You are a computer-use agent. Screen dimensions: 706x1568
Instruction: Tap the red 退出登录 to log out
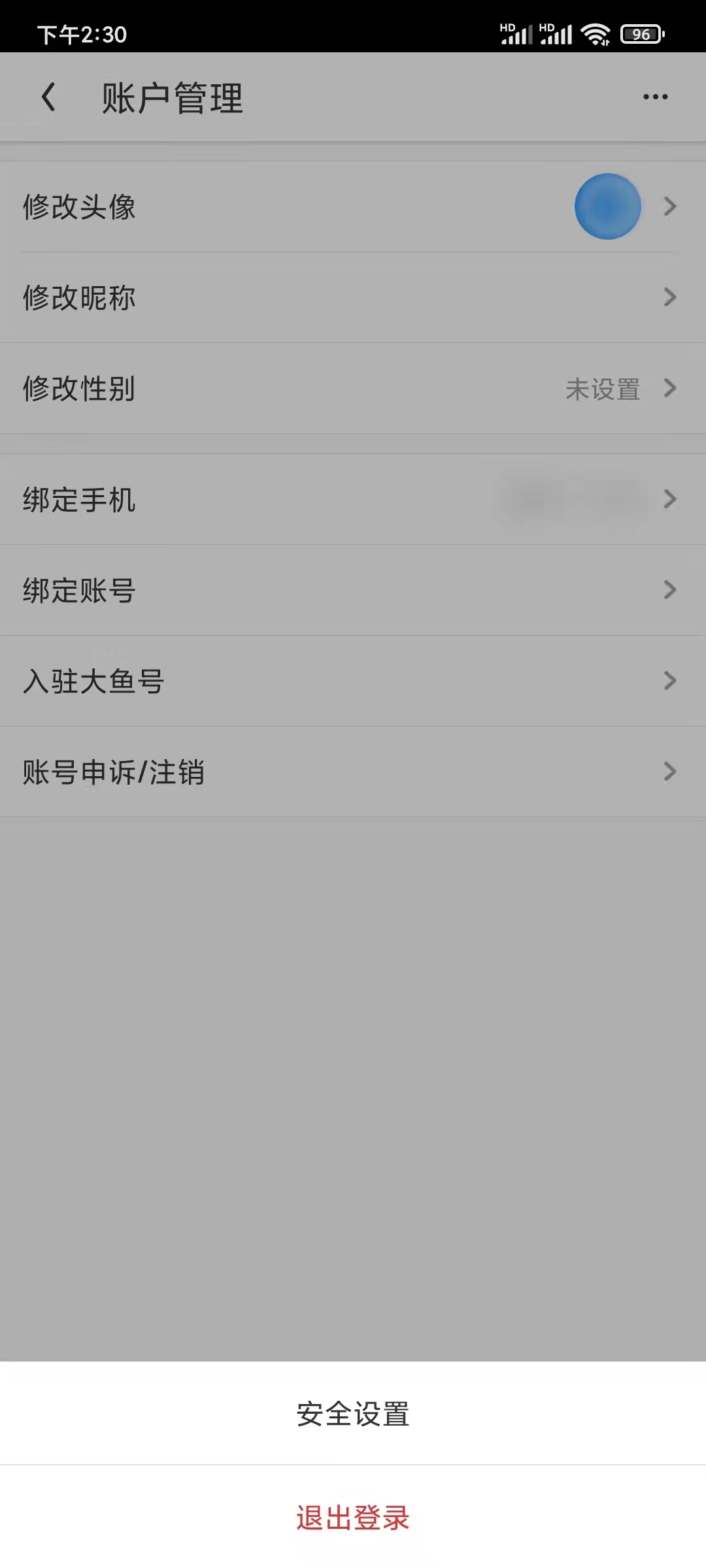point(353,1519)
